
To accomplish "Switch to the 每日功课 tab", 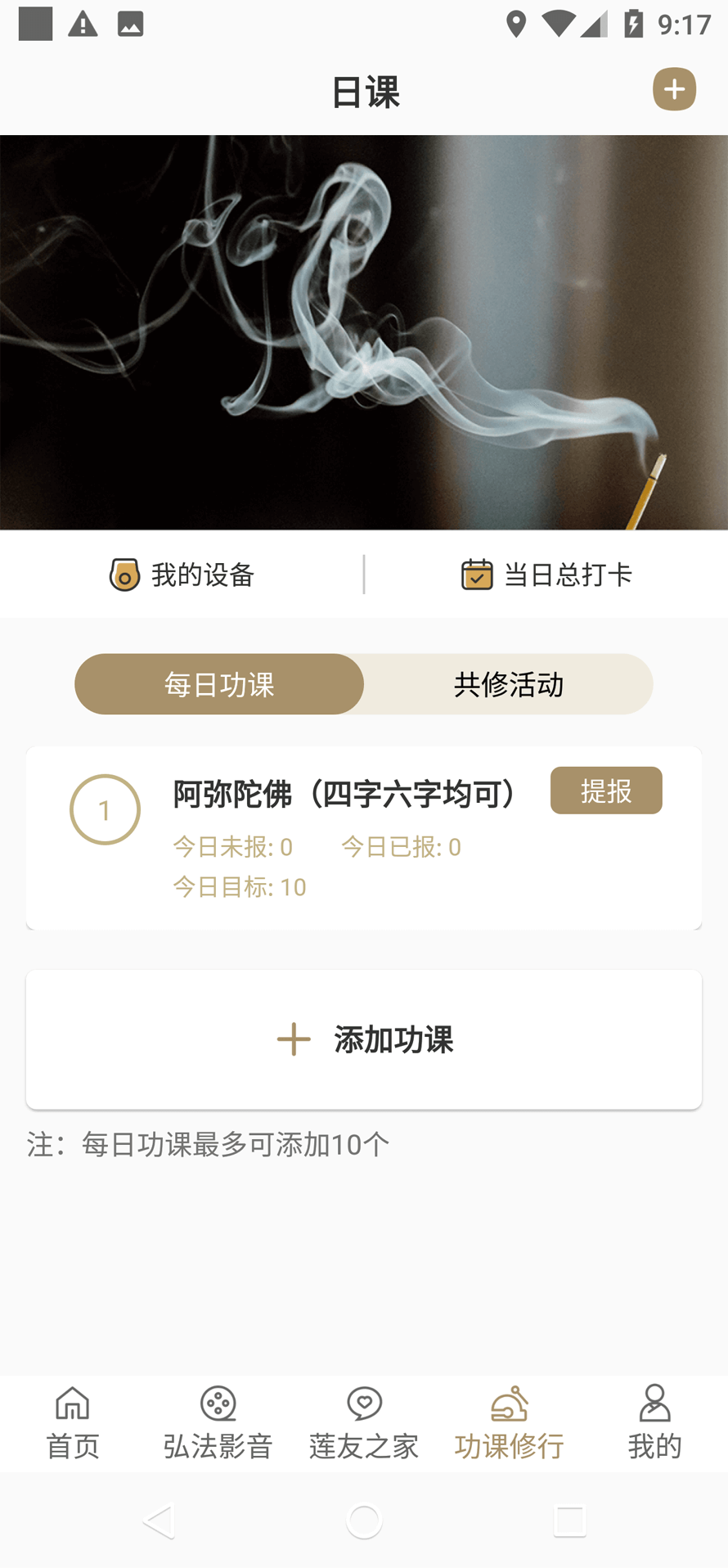I will click(x=219, y=684).
